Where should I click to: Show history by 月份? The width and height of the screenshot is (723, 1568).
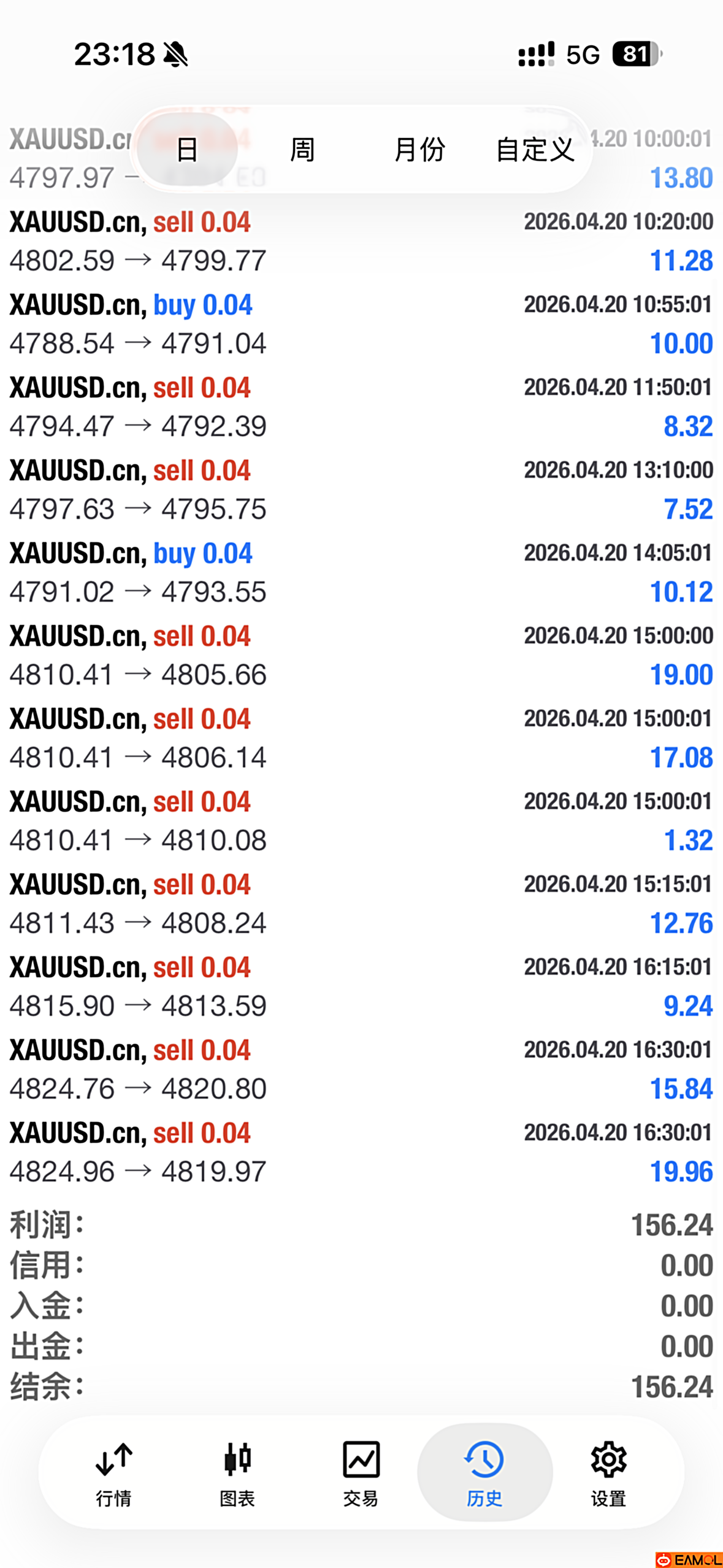click(x=419, y=149)
